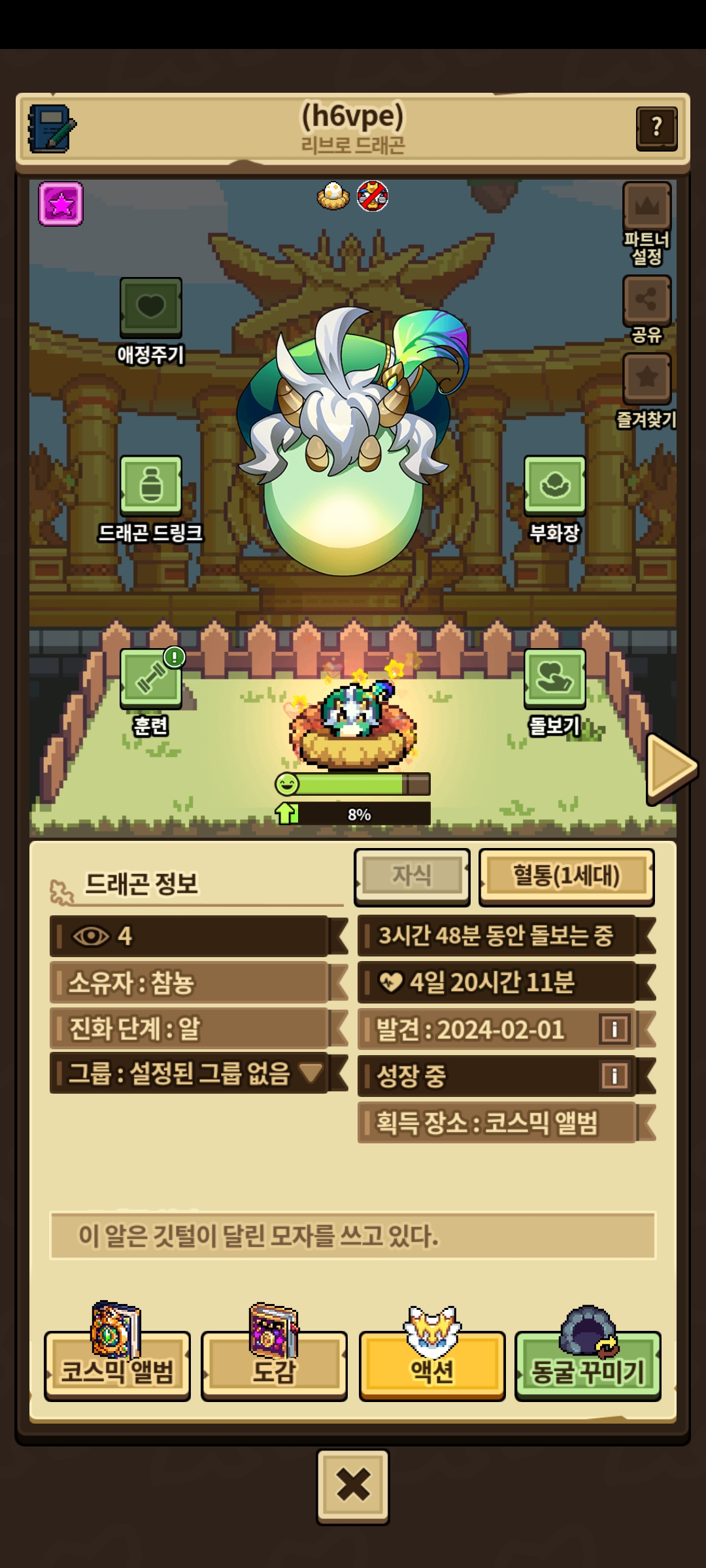The image size is (706, 1568).
Task: Expand the 그룹 group dropdown
Action: point(311,1072)
